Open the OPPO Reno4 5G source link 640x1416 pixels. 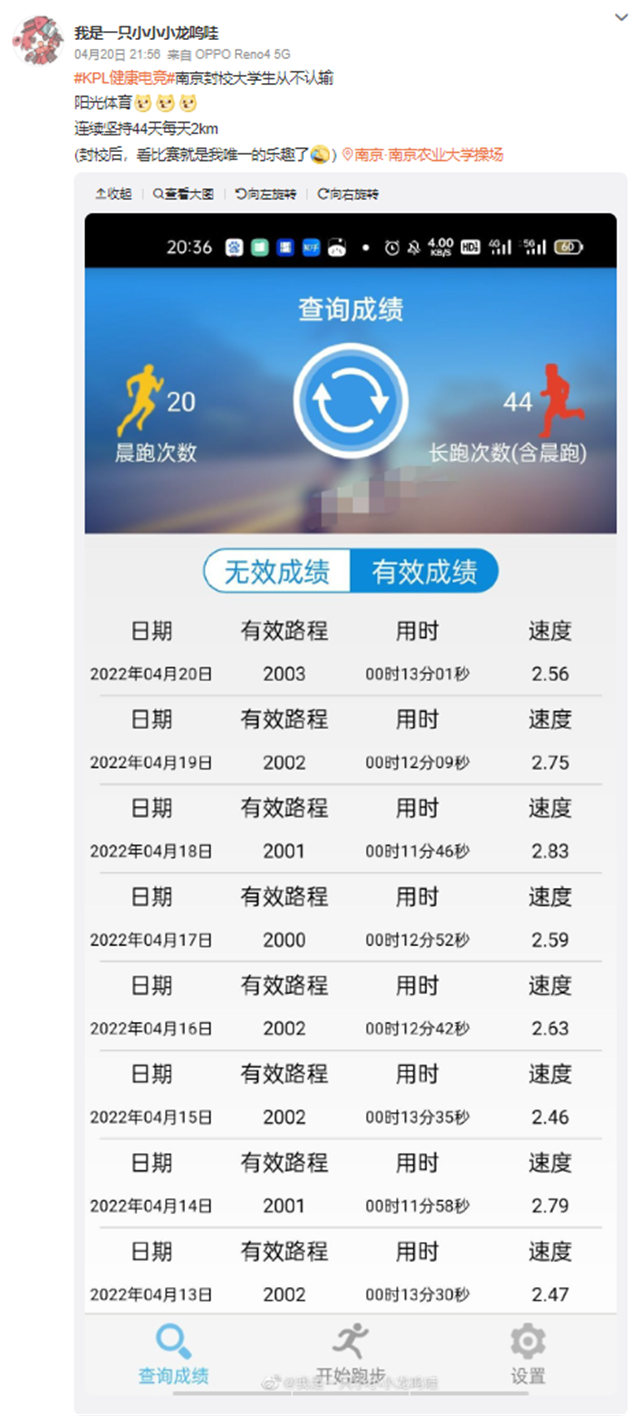242,55
